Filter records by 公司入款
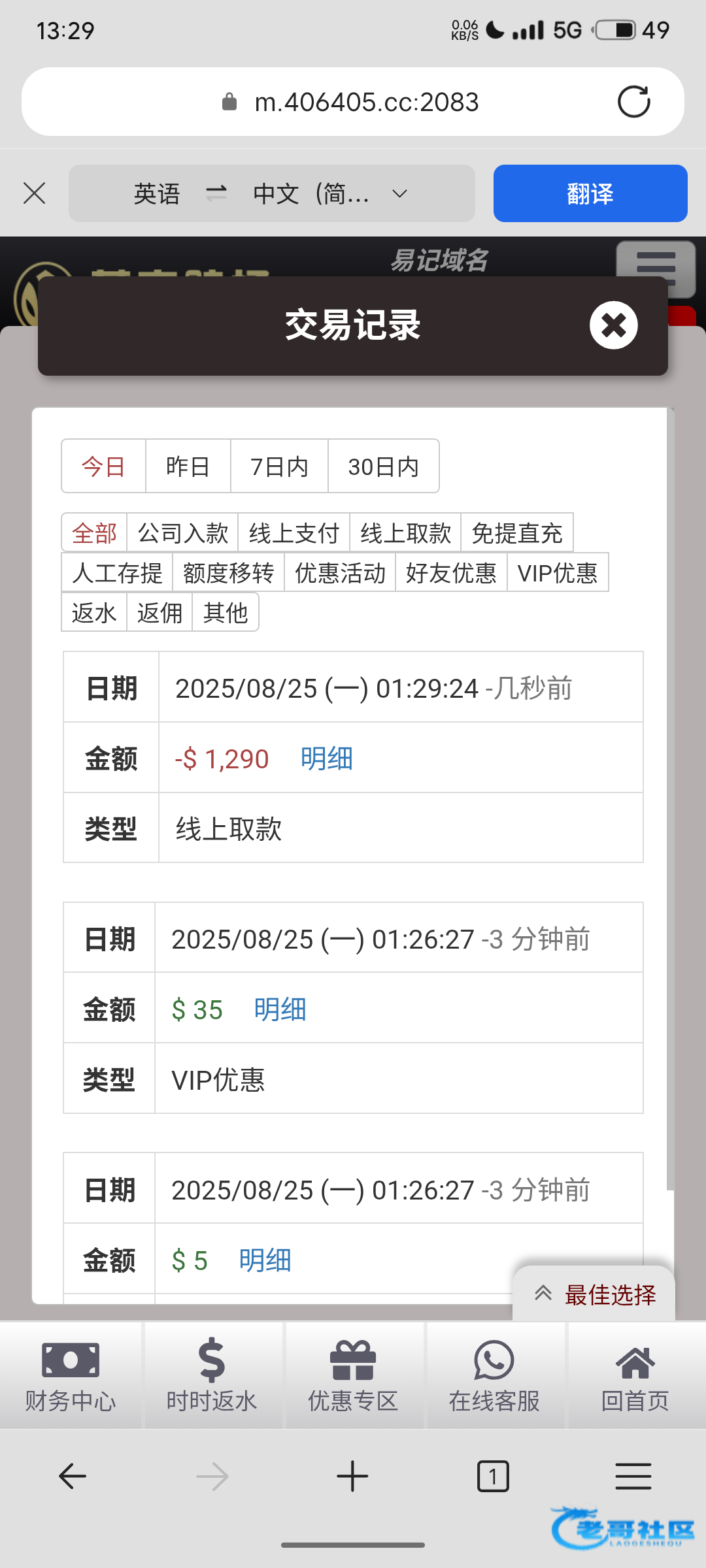The image size is (706, 1568). (183, 533)
